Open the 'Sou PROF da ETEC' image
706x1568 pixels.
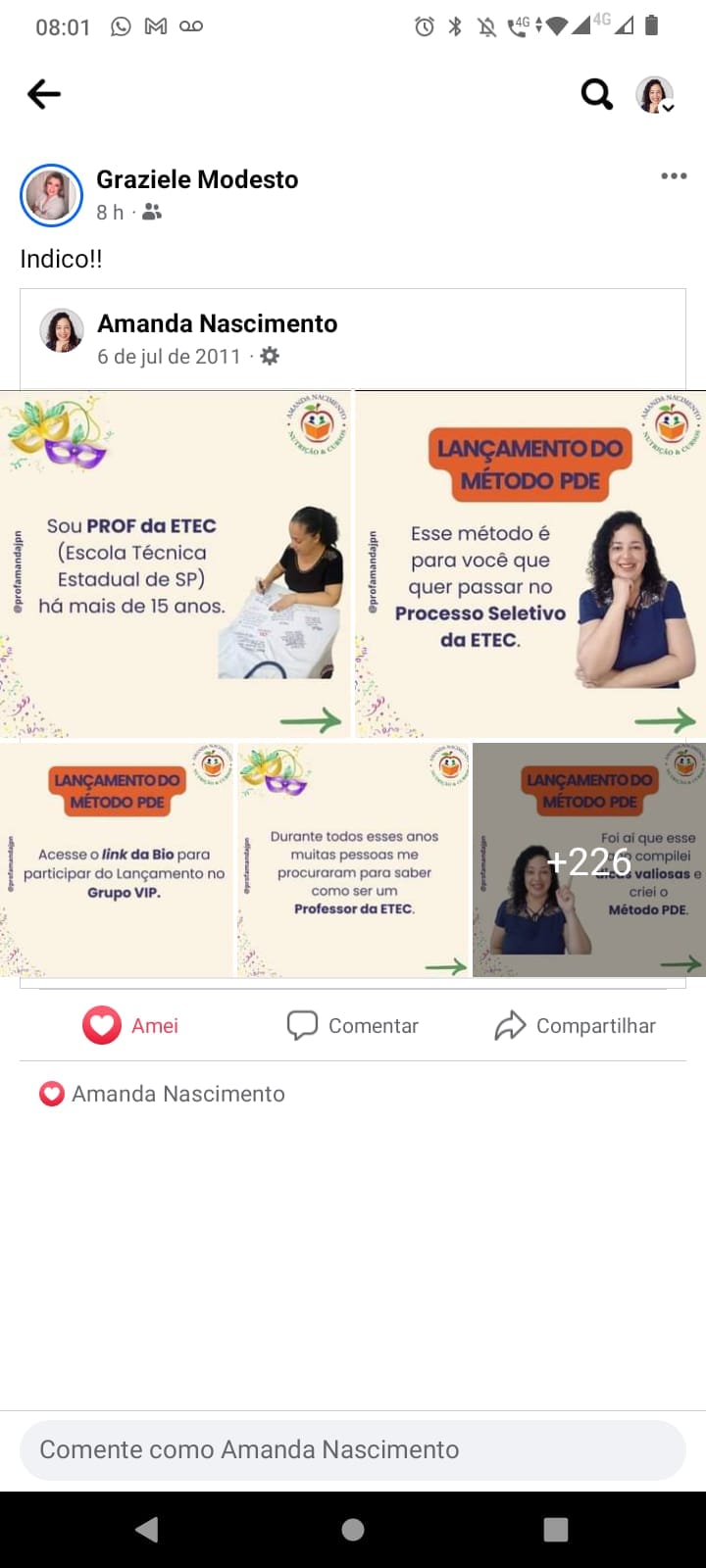tap(176, 563)
